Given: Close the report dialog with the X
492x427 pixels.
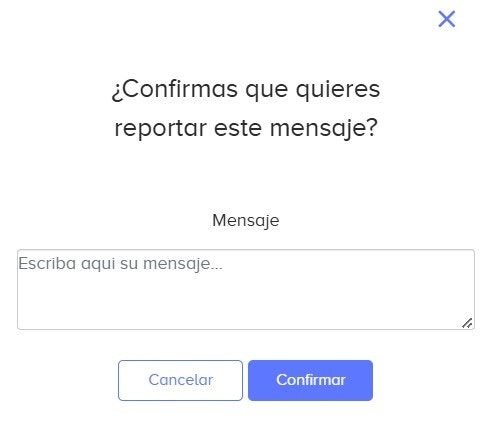Looking at the screenshot, I should coord(446,19).
